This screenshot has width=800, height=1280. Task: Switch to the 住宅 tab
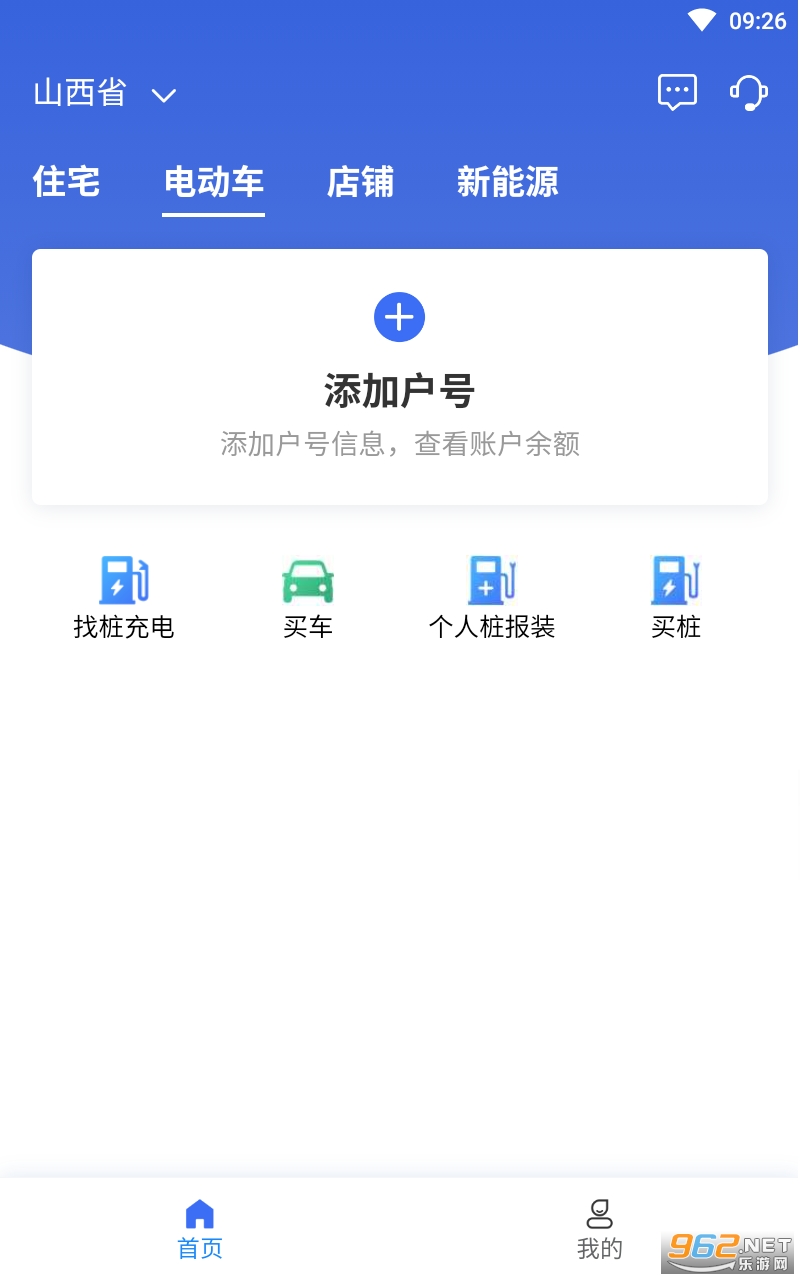coord(66,182)
